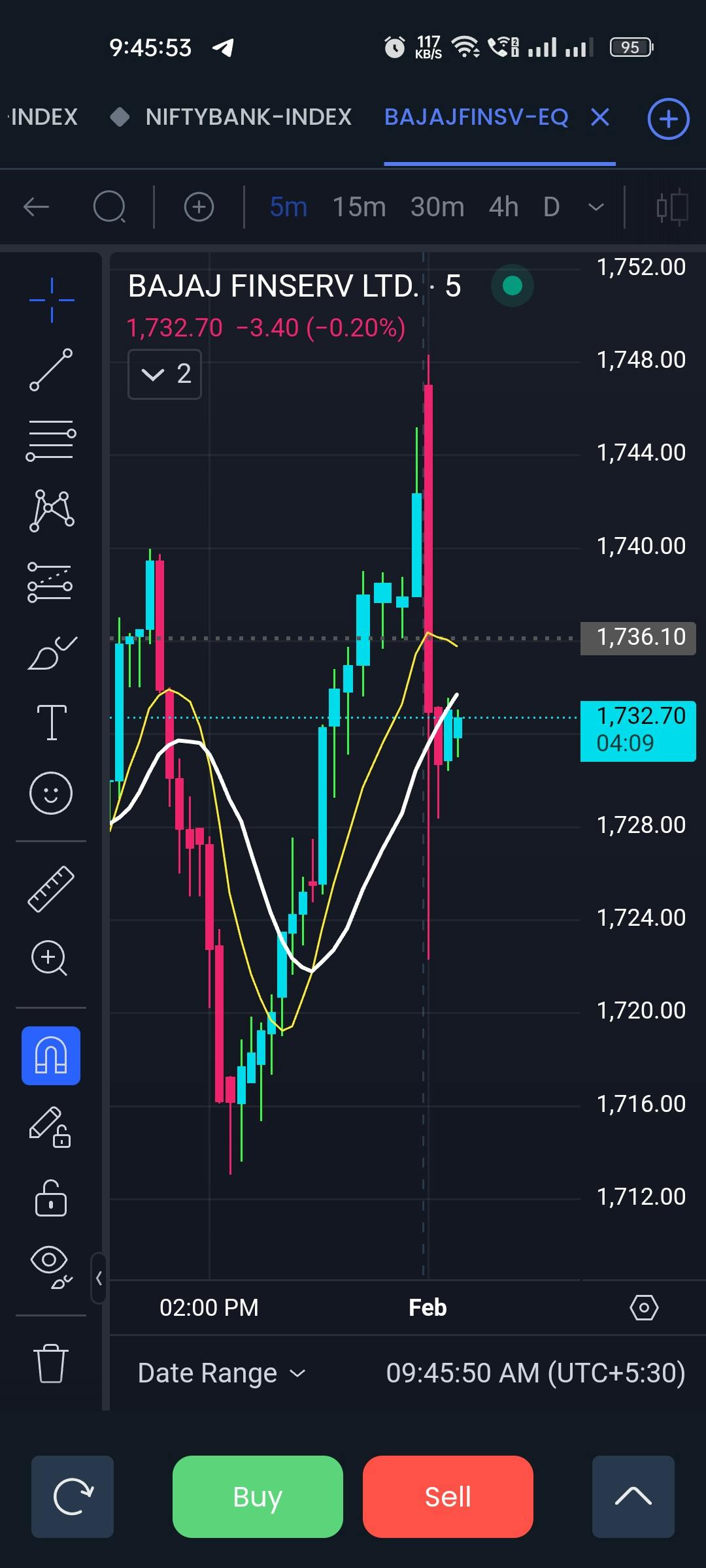Select the 15m timeframe
Image resolution: width=706 pixels, height=1568 pixels.
359,207
